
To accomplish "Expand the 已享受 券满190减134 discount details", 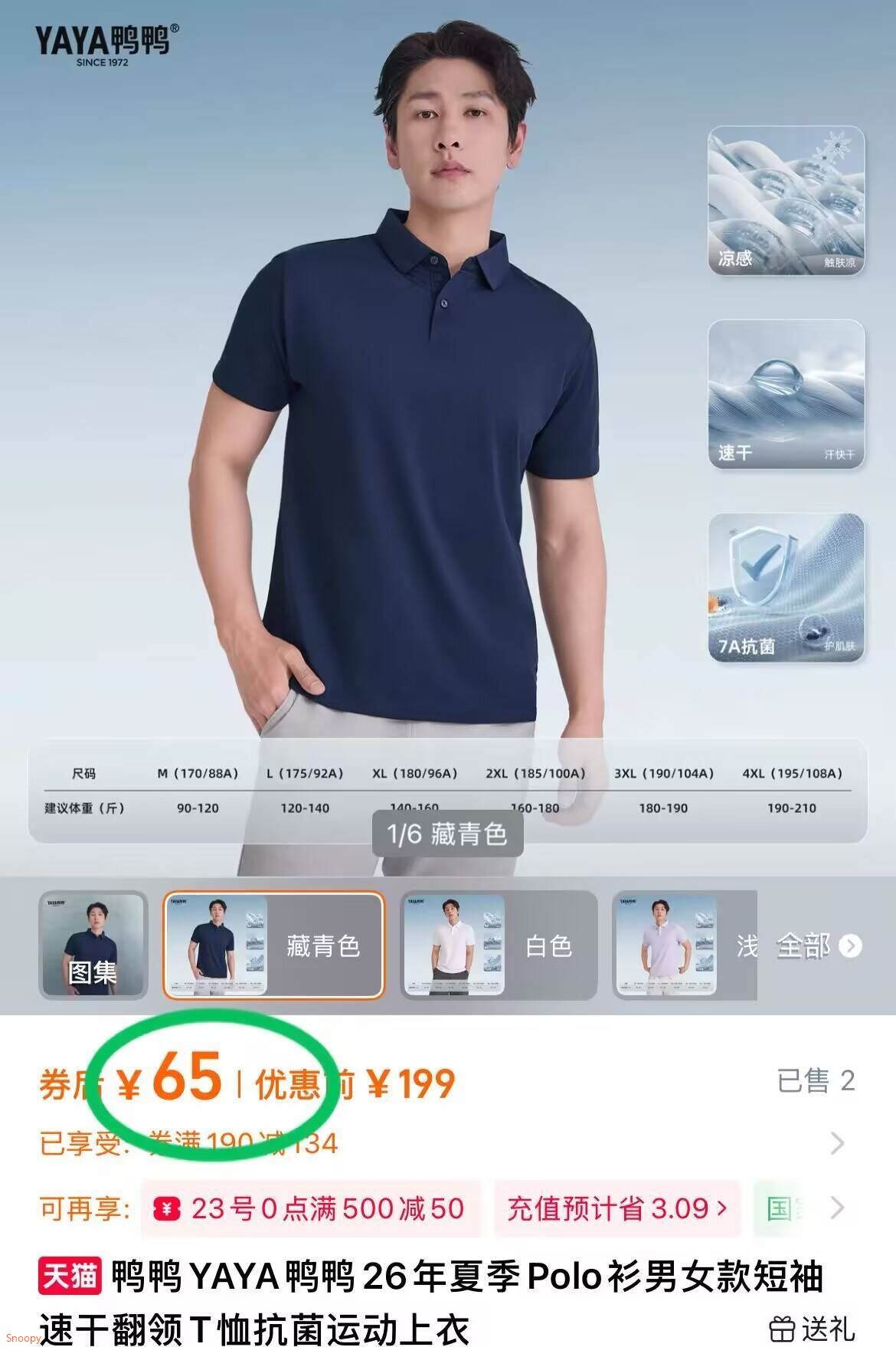I will pos(837,1143).
